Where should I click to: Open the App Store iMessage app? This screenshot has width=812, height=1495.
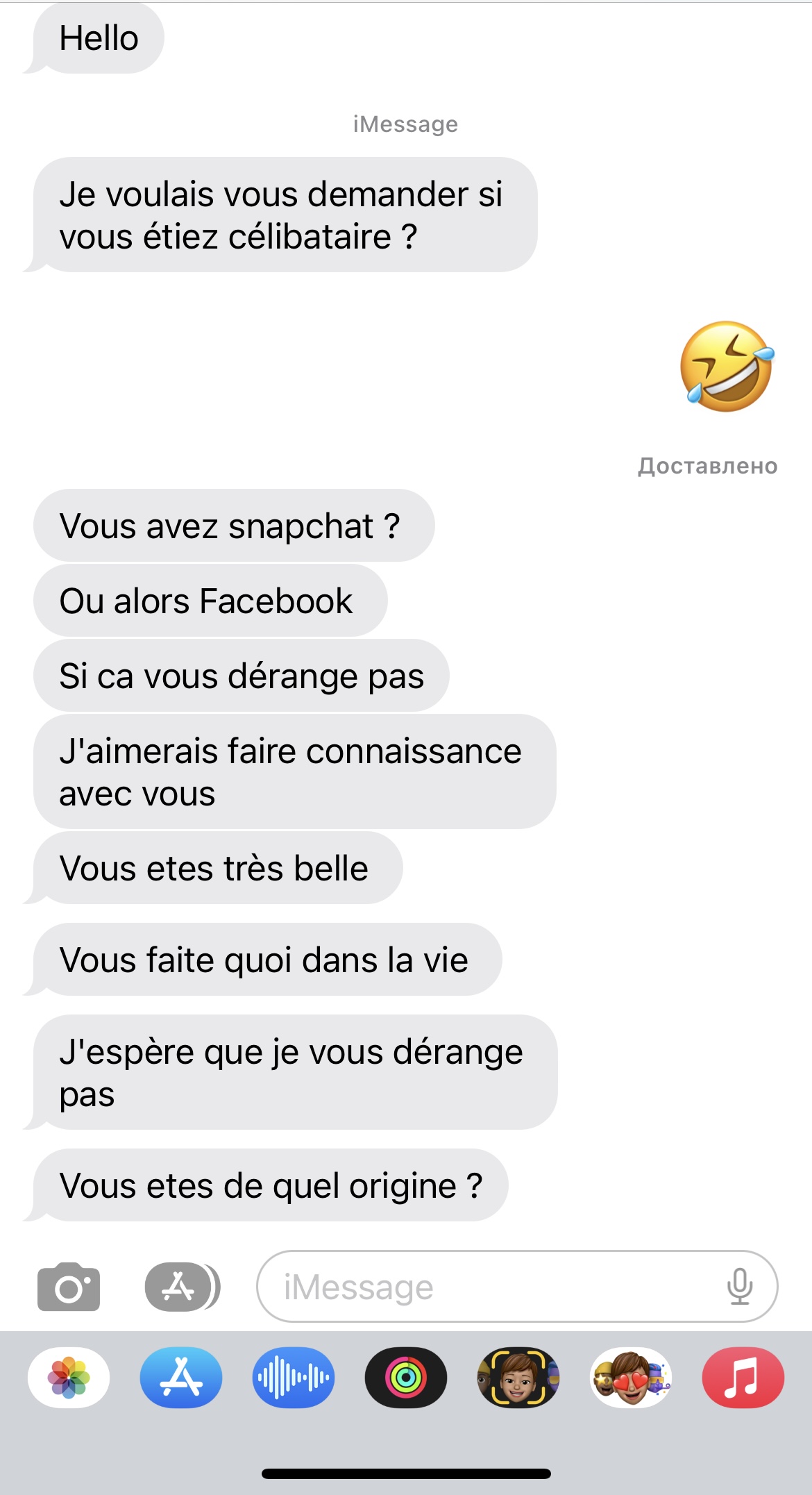point(181,1378)
